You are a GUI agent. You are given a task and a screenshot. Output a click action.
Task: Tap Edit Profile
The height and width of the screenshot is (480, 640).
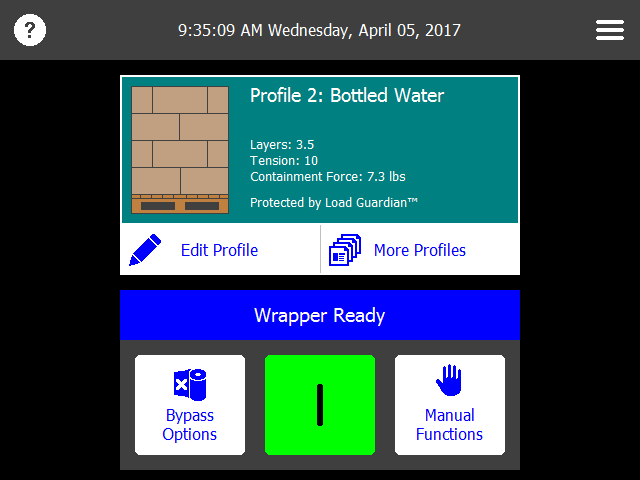click(219, 250)
